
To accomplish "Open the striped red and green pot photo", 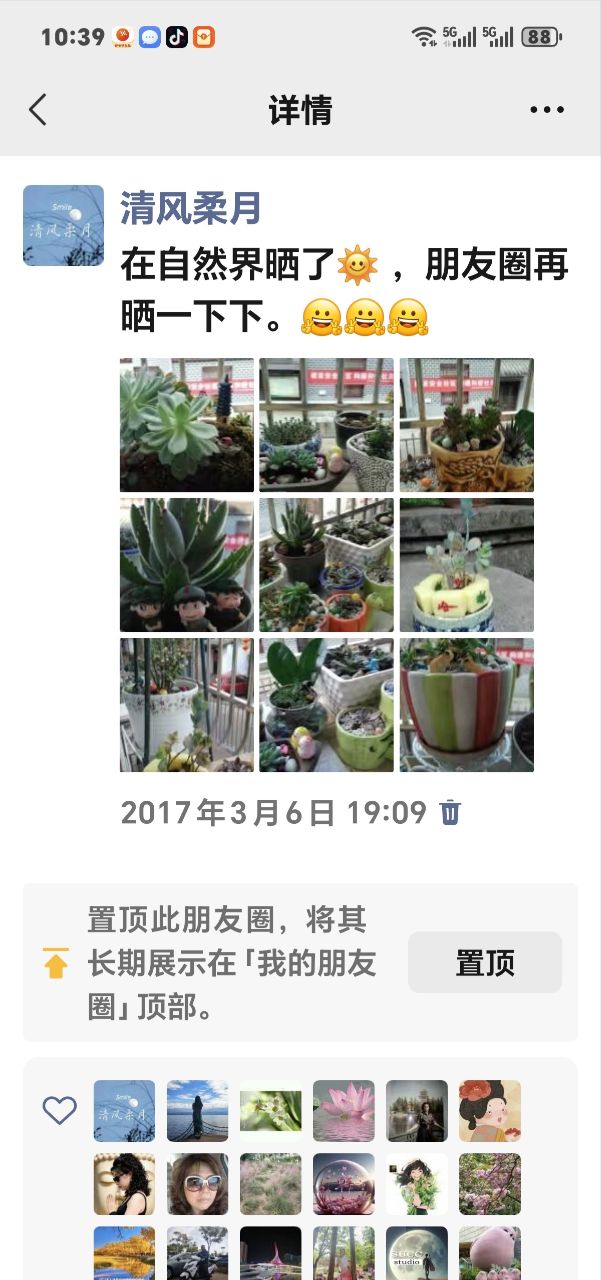I will point(467,705).
